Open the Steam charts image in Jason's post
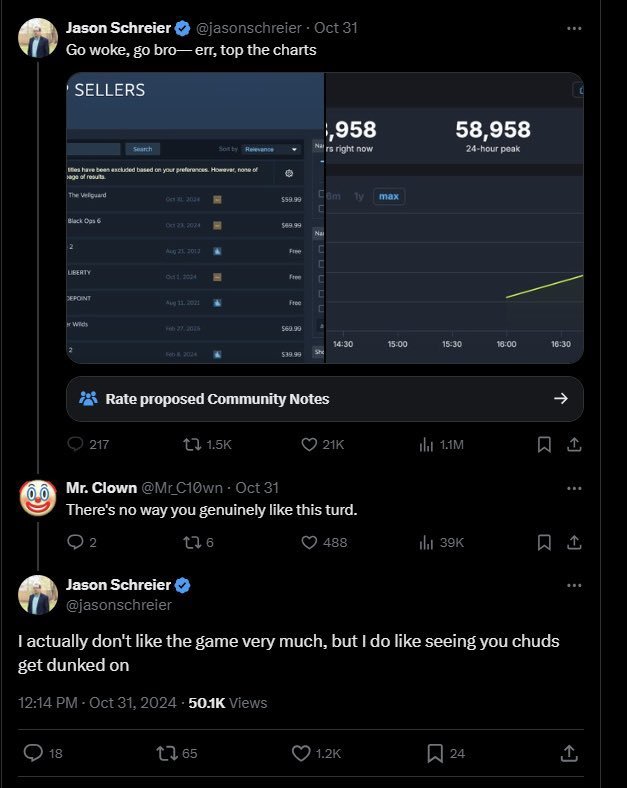Screen dimensions: 627x788 pos(324,218)
